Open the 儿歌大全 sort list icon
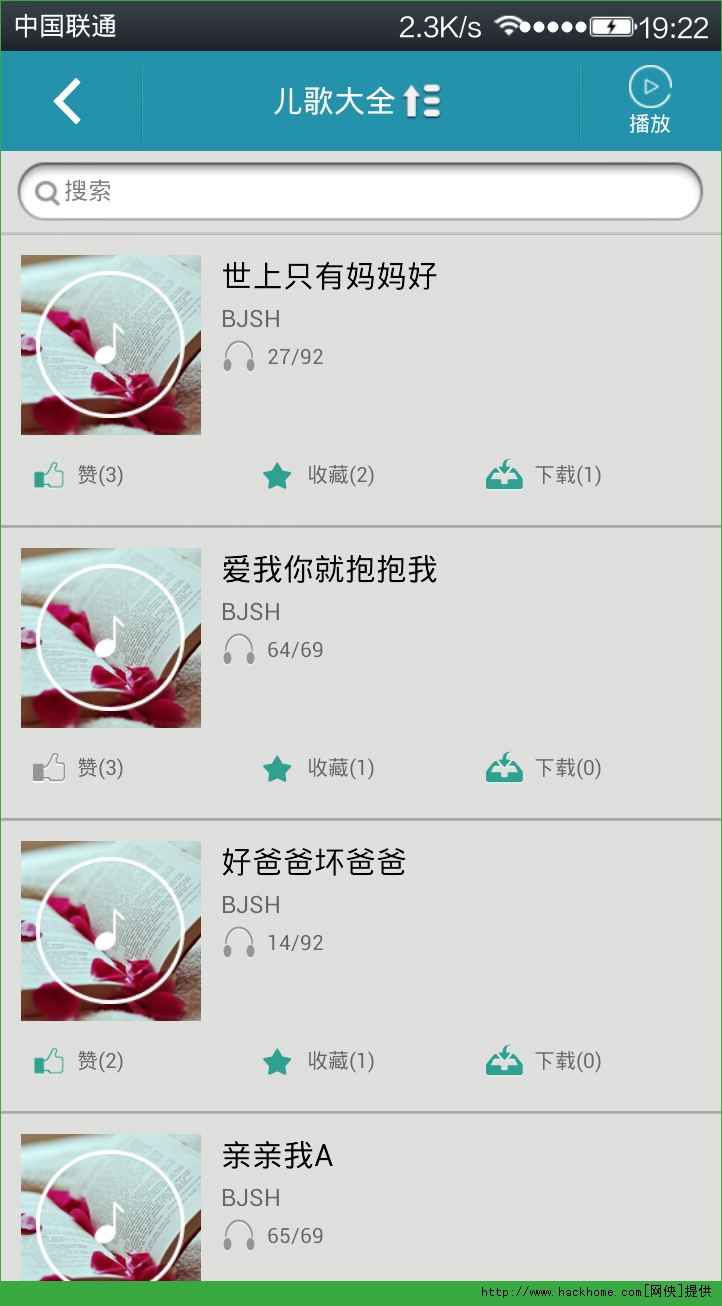The height and width of the screenshot is (1306, 722). tap(422, 101)
